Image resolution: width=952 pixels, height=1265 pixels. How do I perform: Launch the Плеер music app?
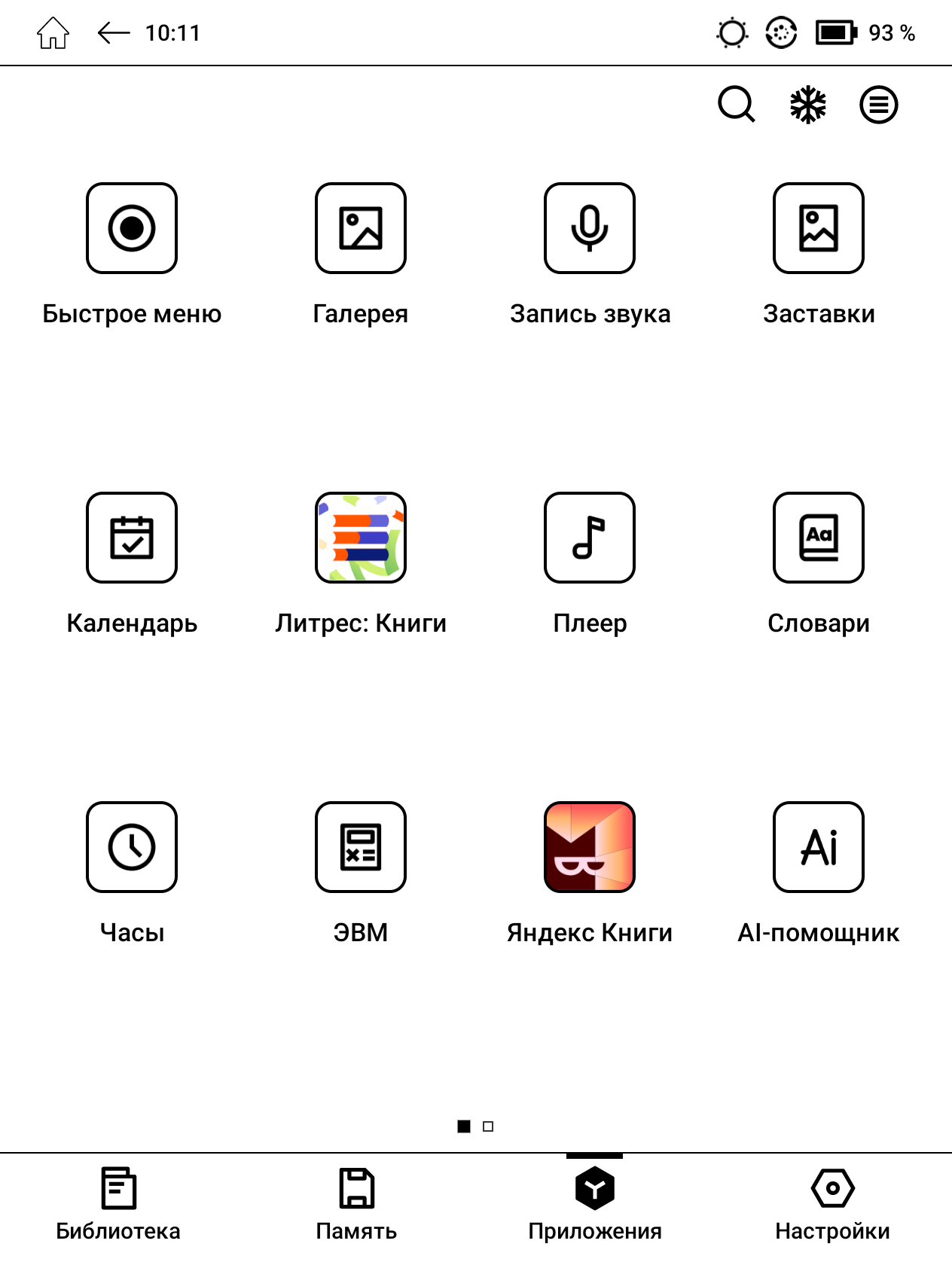point(590,538)
